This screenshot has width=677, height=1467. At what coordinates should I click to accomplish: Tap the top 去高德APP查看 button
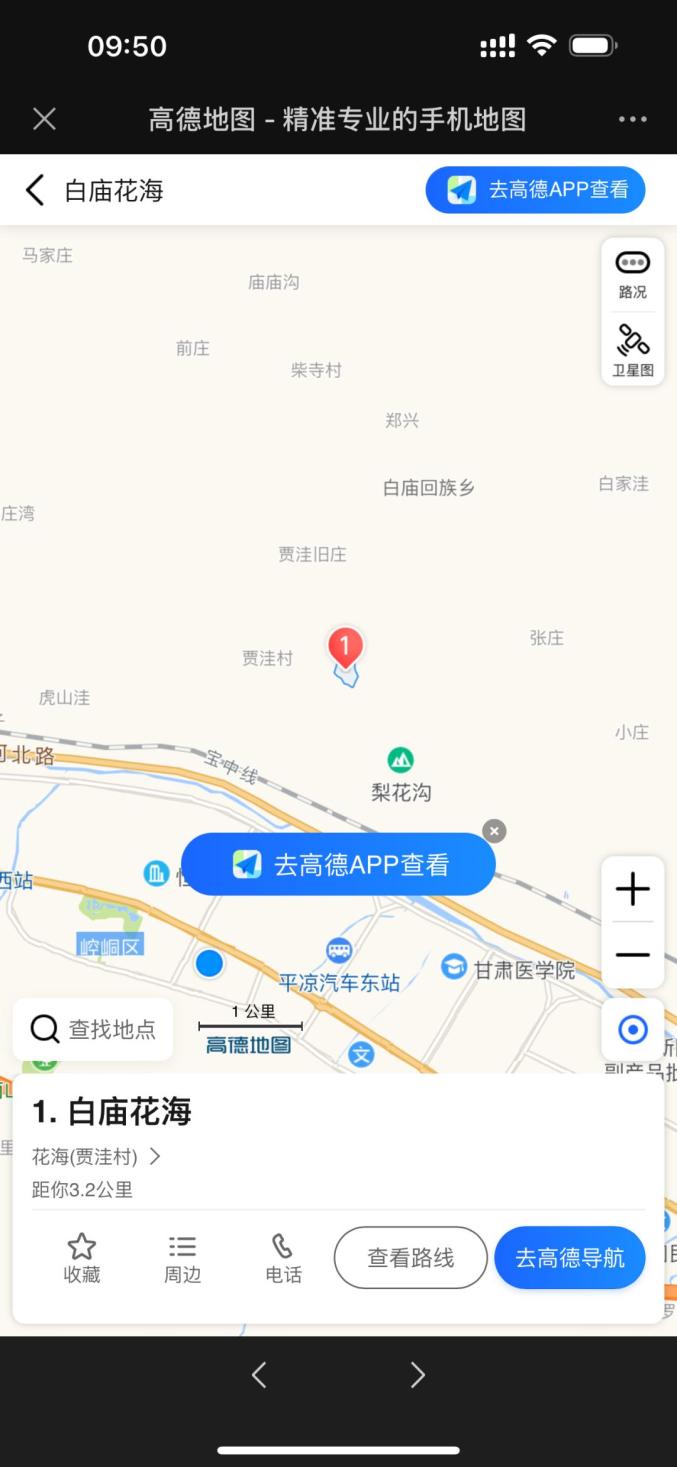[x=535, y=190]
